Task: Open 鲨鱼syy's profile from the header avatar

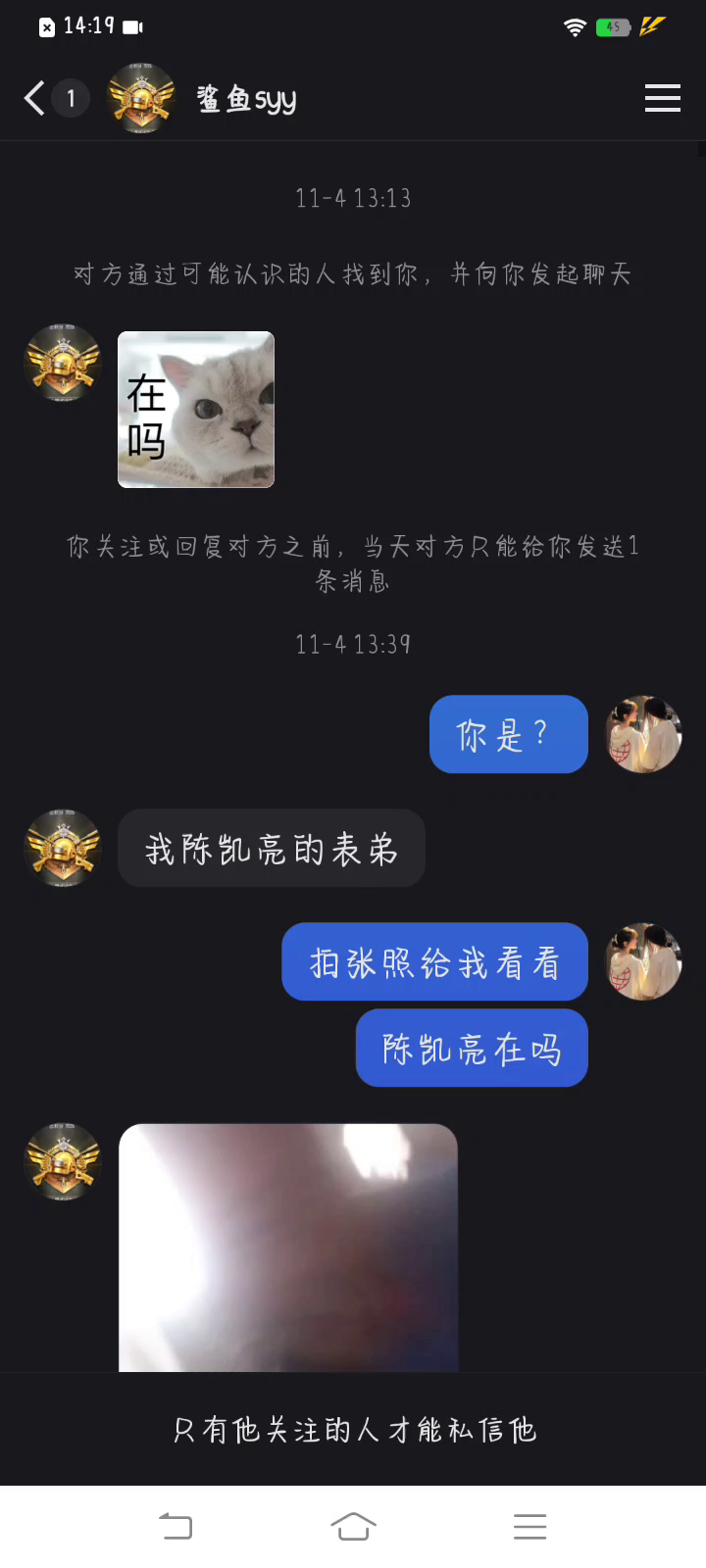Action: [x=141, y=98]
